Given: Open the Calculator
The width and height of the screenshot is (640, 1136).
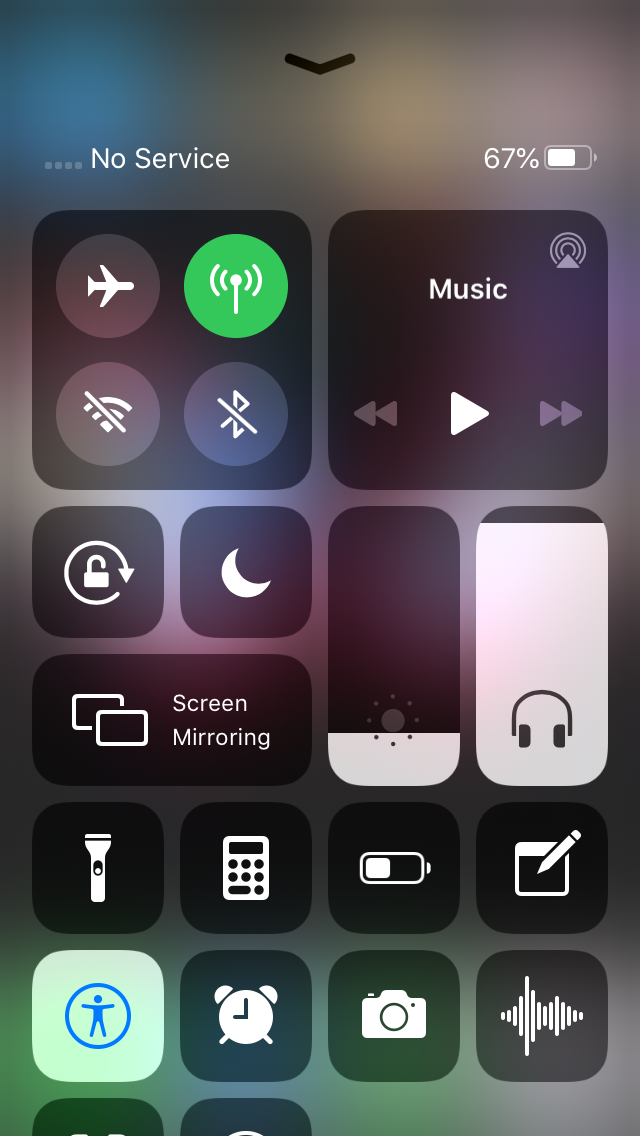Looking at the screenshot, I should (246, 868).
